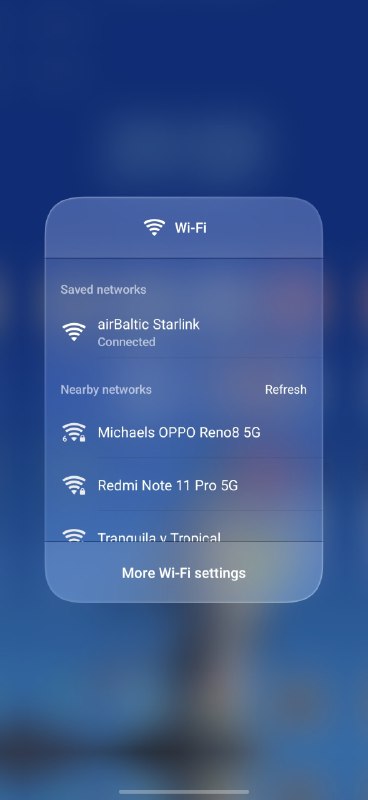This screenshot has width=368, height=800.
Task: Open More Wi-Fi settings
Action: click(184, 572)
